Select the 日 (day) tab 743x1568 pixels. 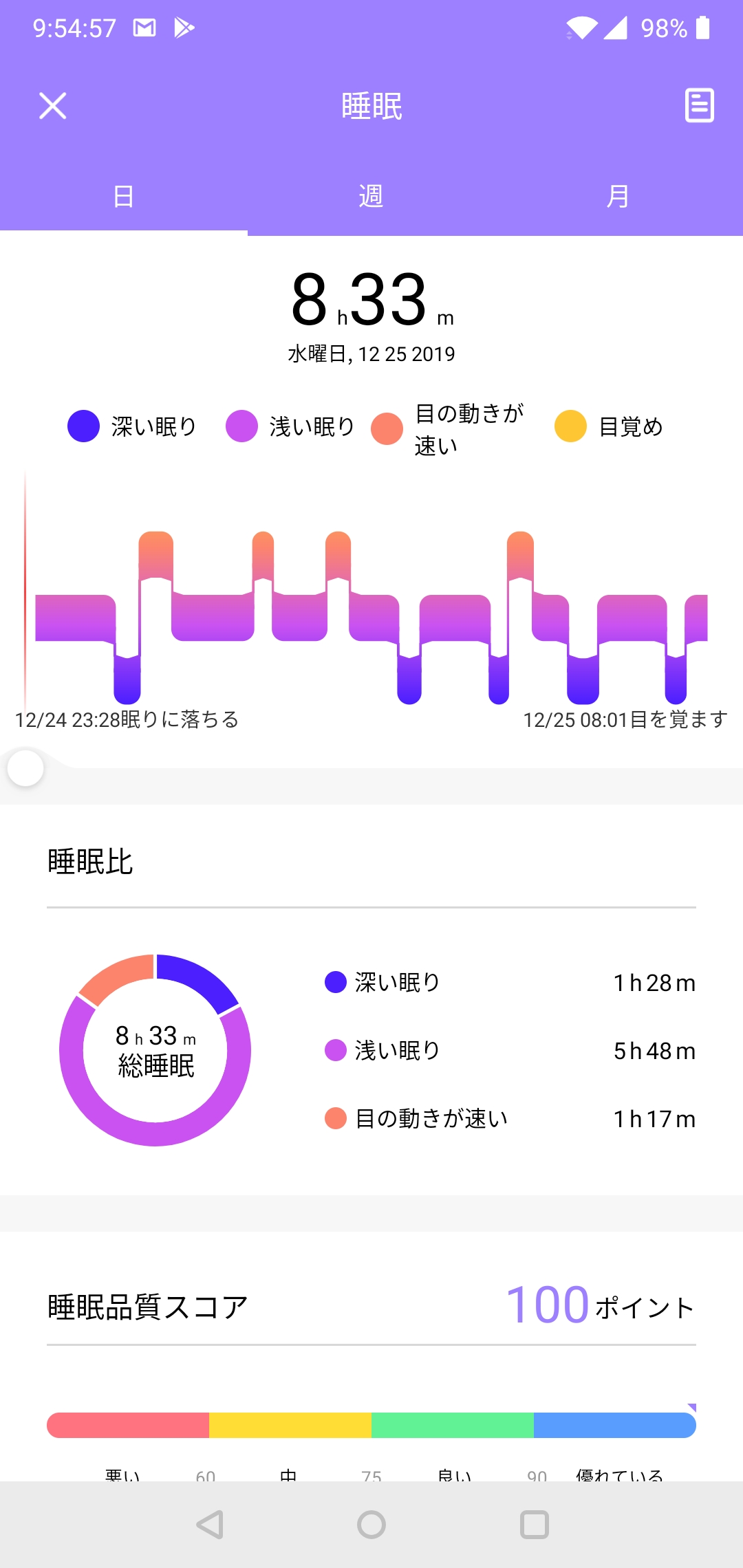tap(124, 197)
